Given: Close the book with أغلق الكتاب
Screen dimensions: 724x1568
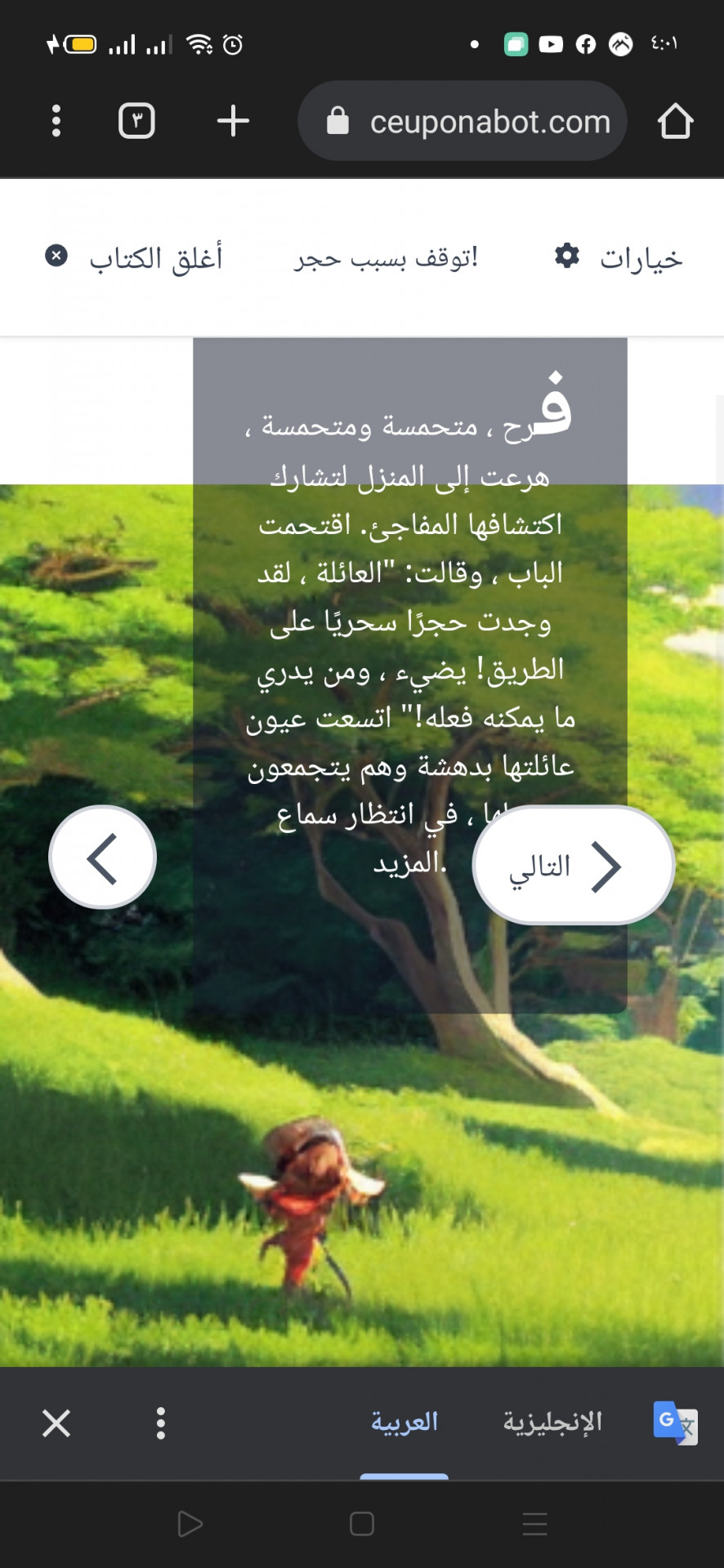Looking at the screenshot, I should [x=135, y=258].
